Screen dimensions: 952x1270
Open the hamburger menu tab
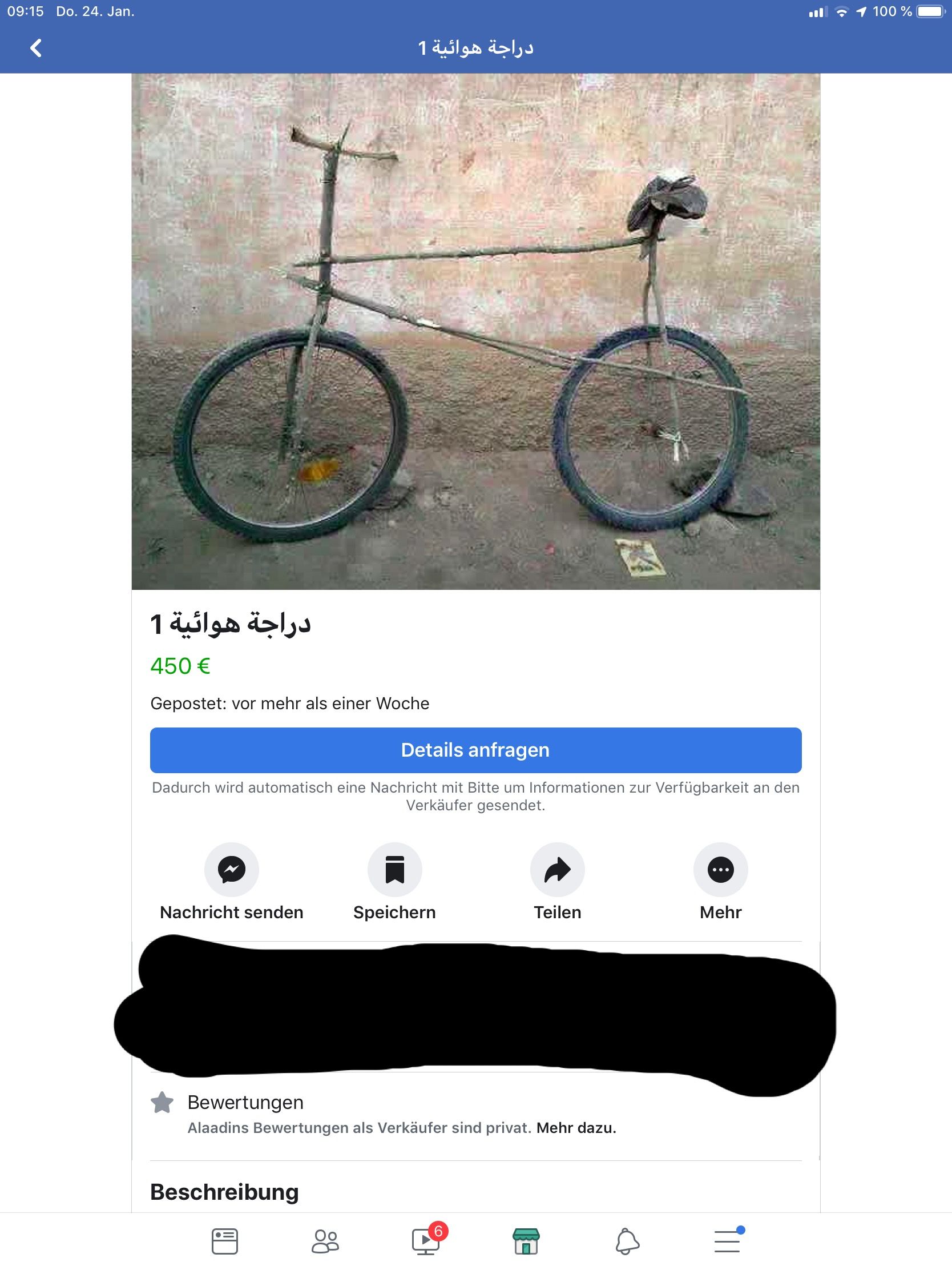click(x=727, y=1241)
